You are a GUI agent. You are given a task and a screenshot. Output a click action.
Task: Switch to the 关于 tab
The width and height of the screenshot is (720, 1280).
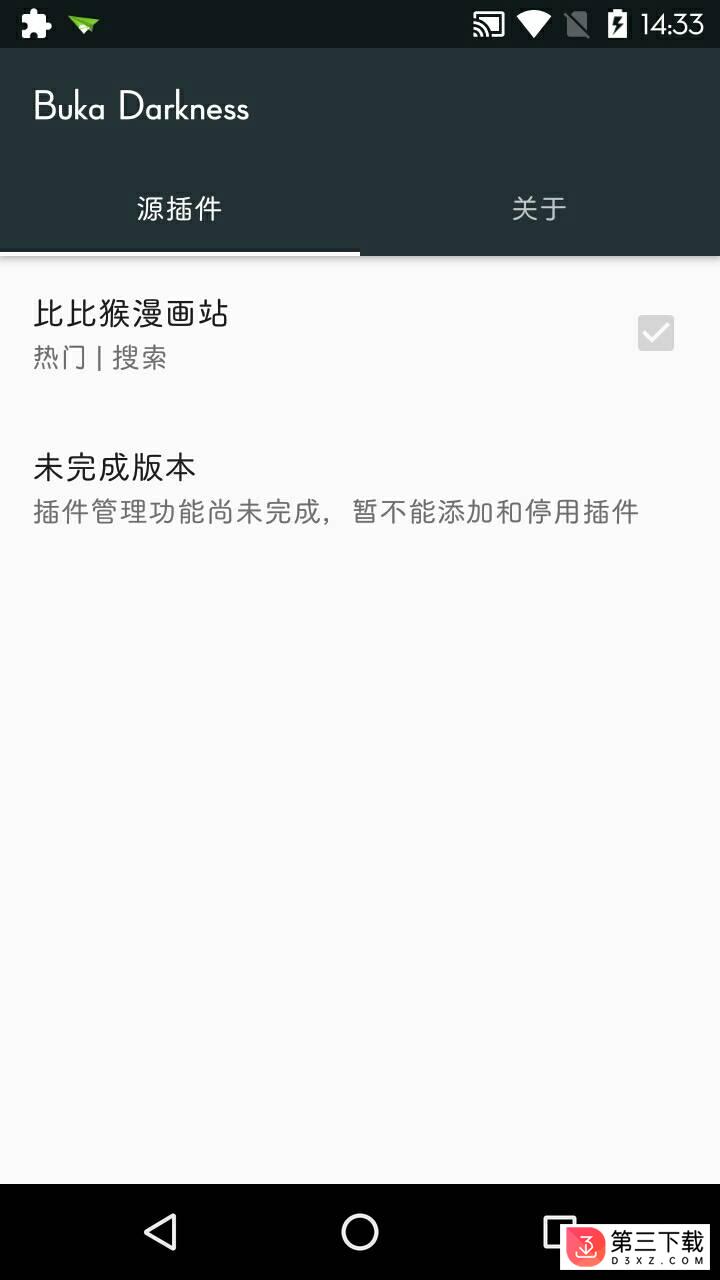point(539,208)
